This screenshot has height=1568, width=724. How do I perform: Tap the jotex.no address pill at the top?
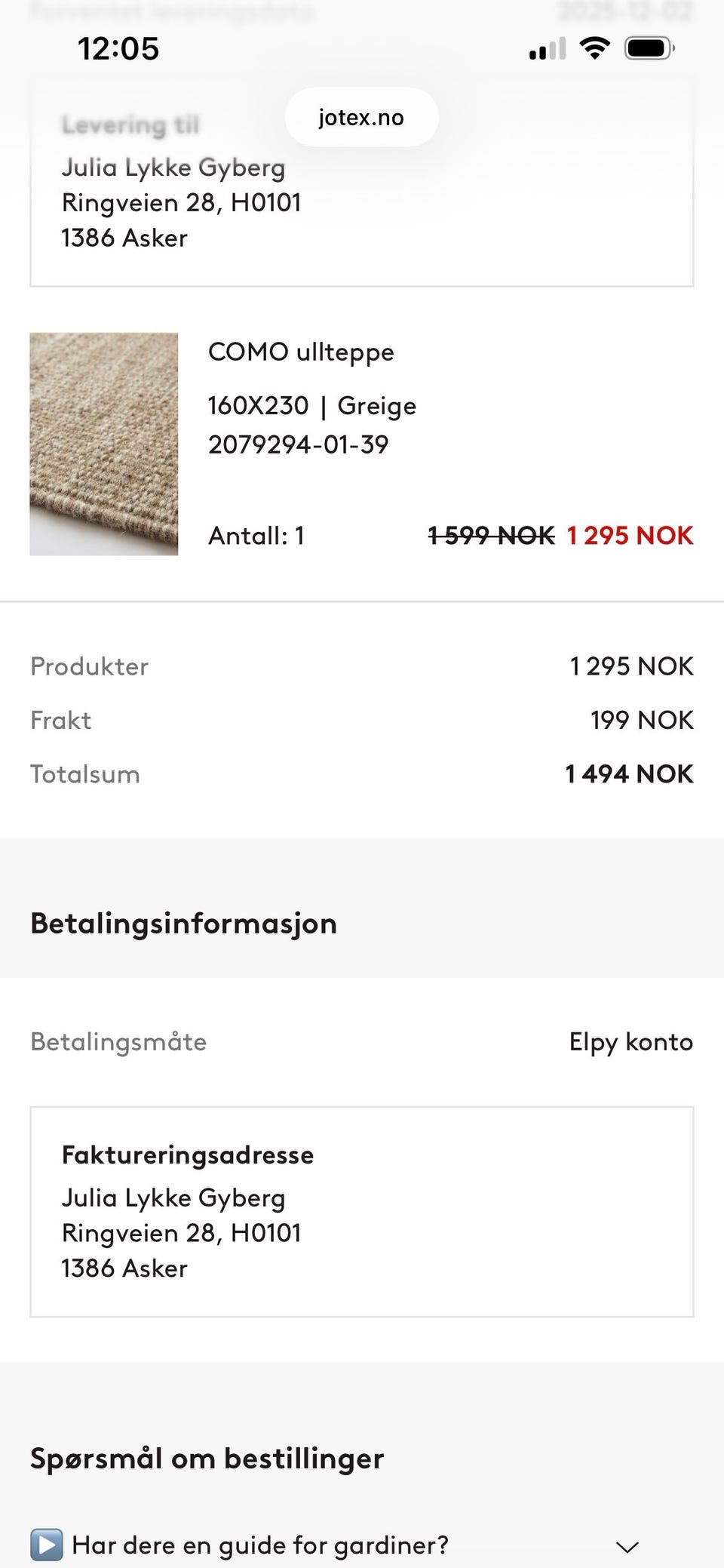[361, 116]
